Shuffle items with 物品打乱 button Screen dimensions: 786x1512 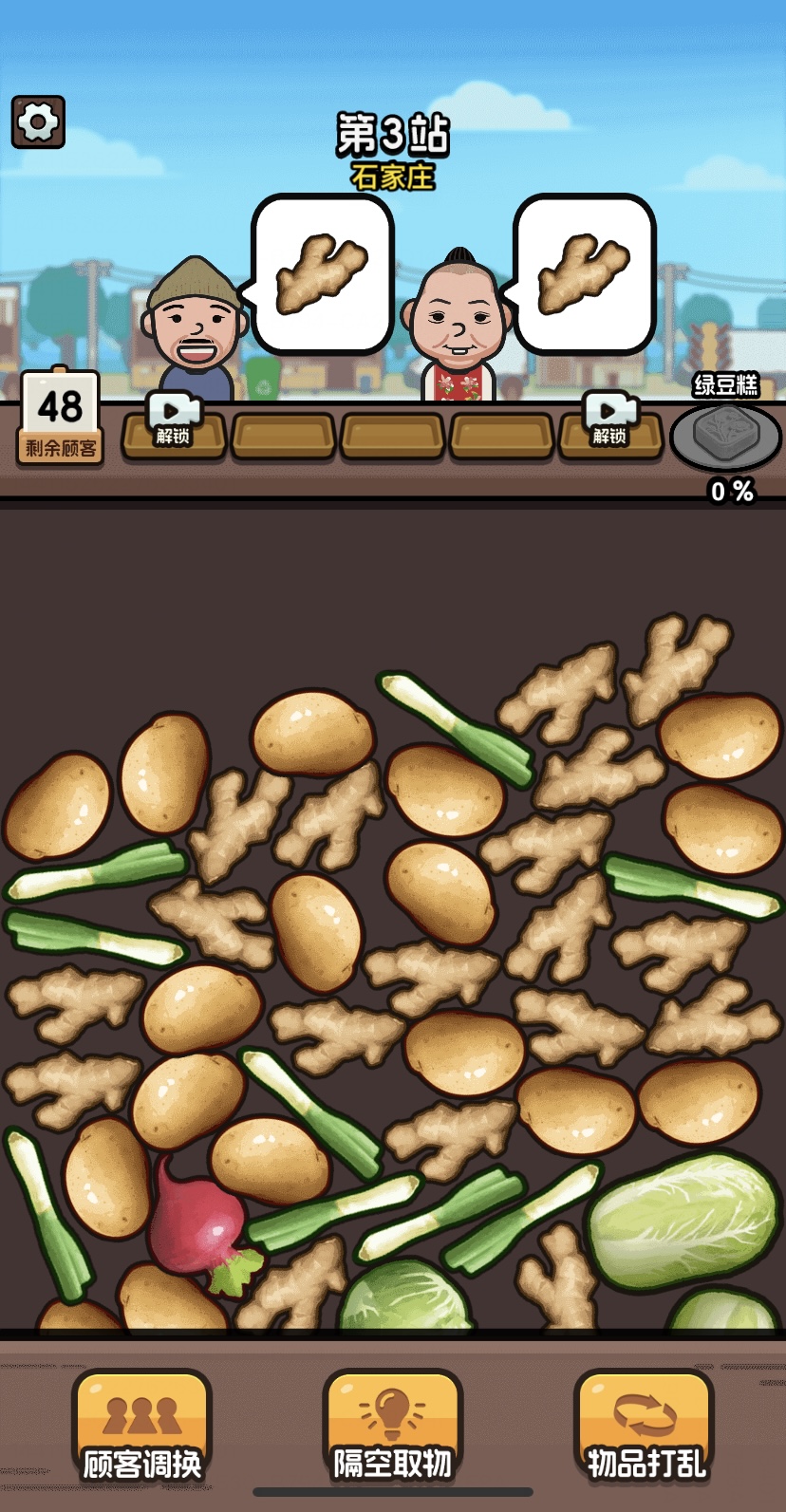645,1426
